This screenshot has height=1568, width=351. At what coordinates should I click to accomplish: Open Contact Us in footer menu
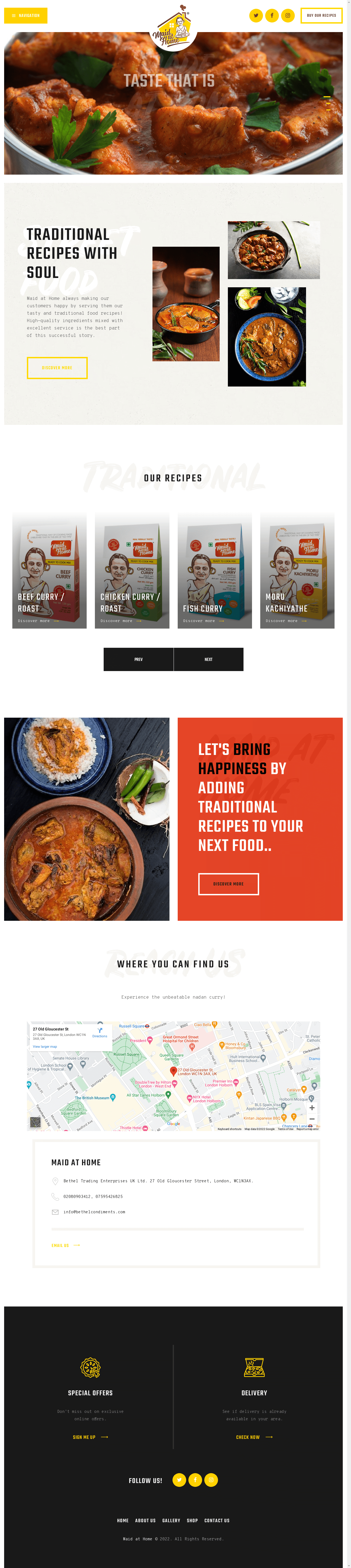[x=217, y=1521]
